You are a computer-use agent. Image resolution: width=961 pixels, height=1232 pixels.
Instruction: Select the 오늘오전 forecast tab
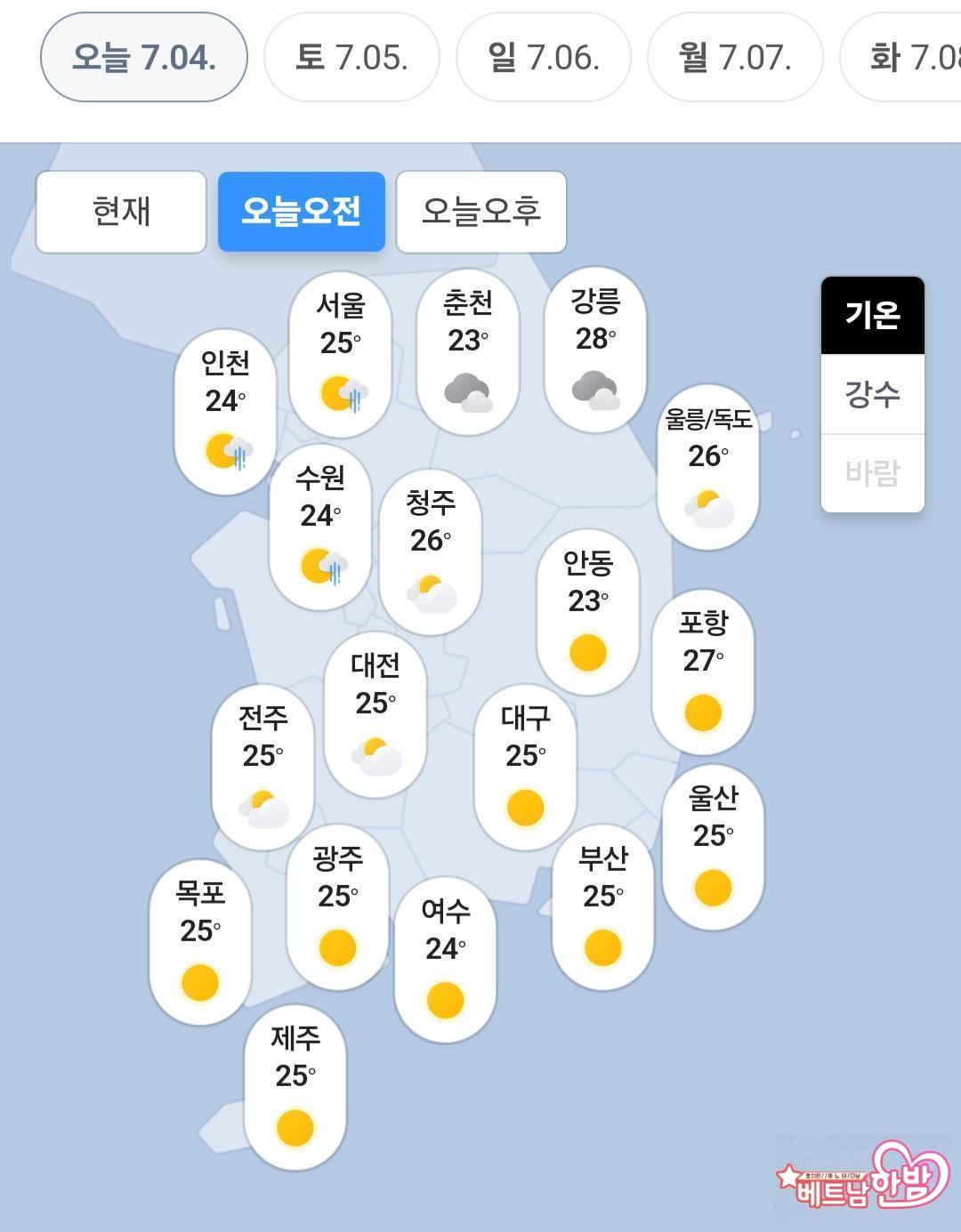[301, 212]
